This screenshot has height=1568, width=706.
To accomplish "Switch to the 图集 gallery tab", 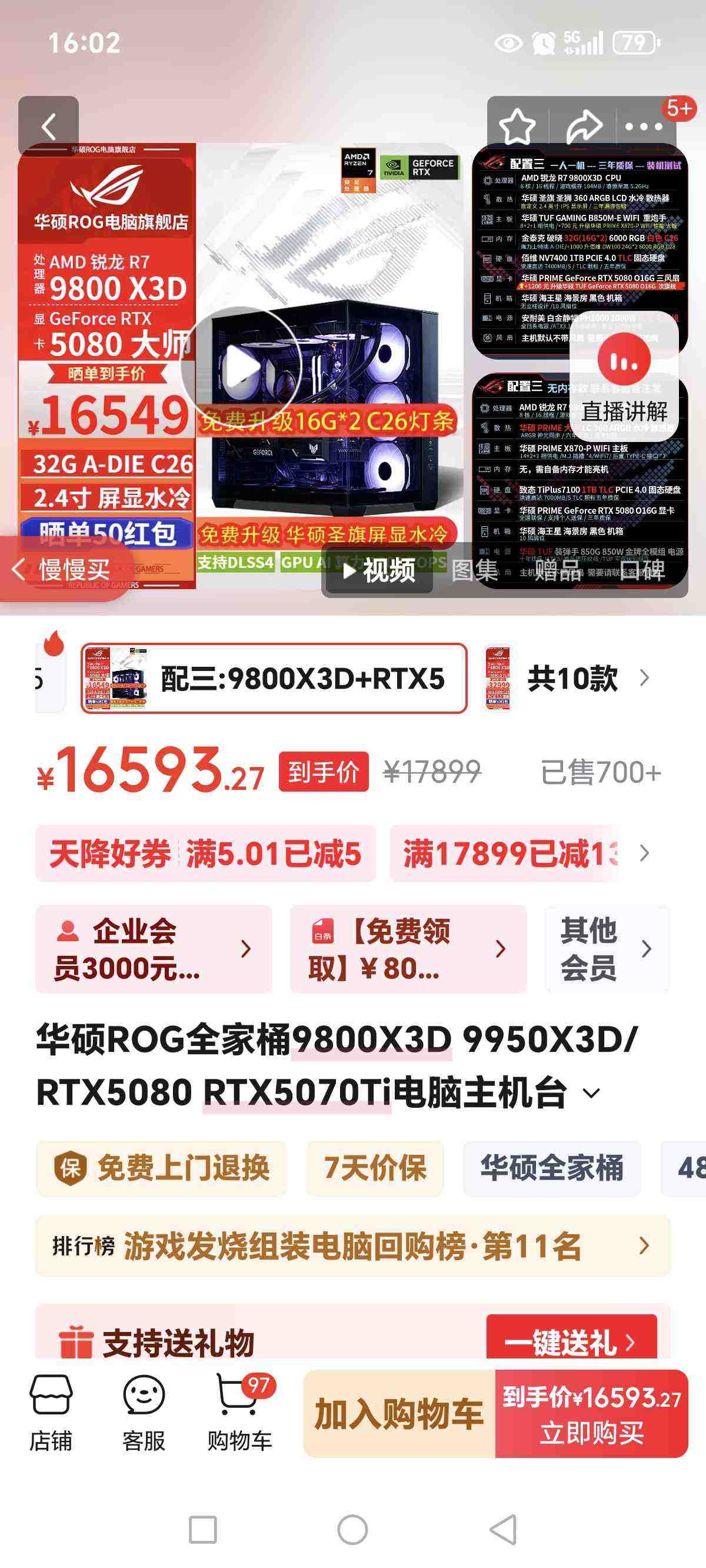I will tap(475, 571).
